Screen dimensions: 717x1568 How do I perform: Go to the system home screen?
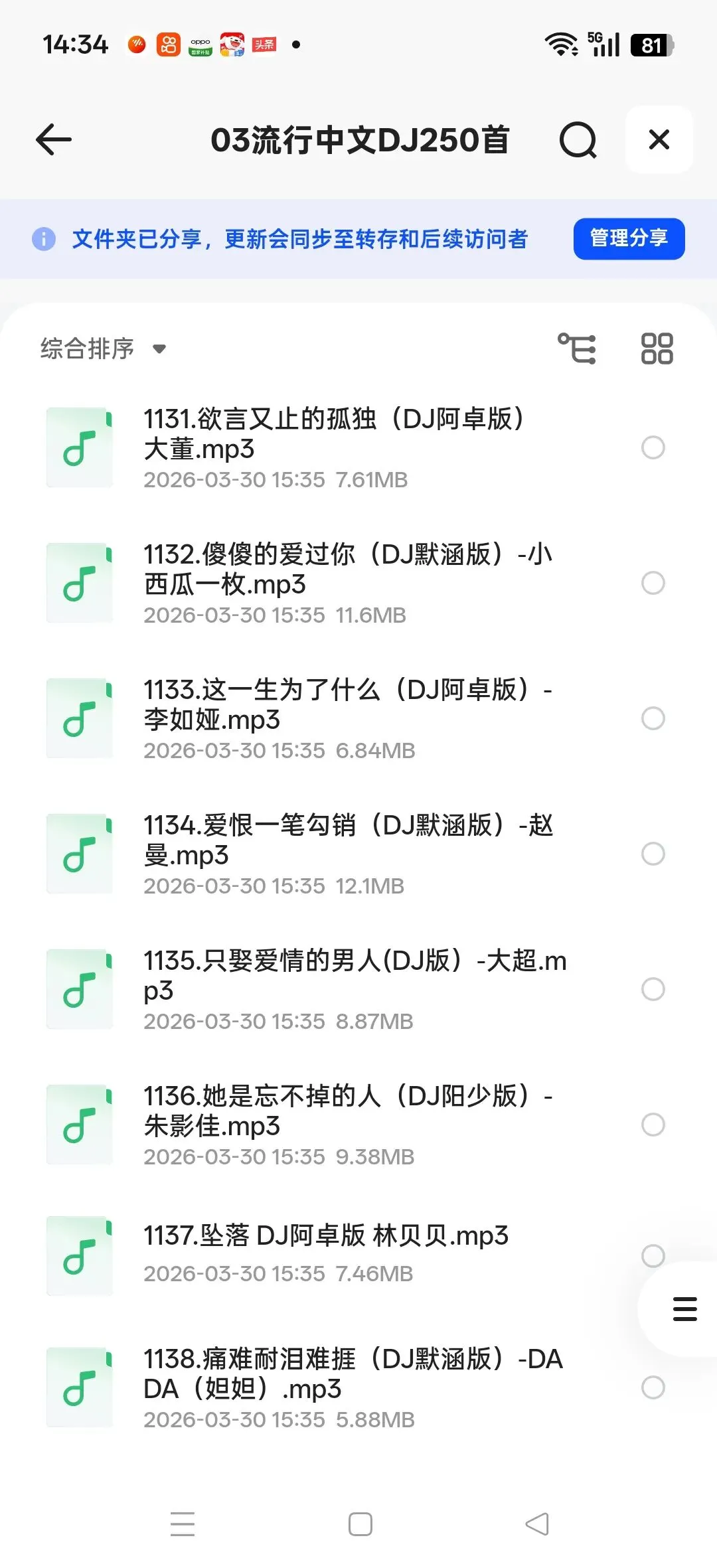(x=360, y=1524)
